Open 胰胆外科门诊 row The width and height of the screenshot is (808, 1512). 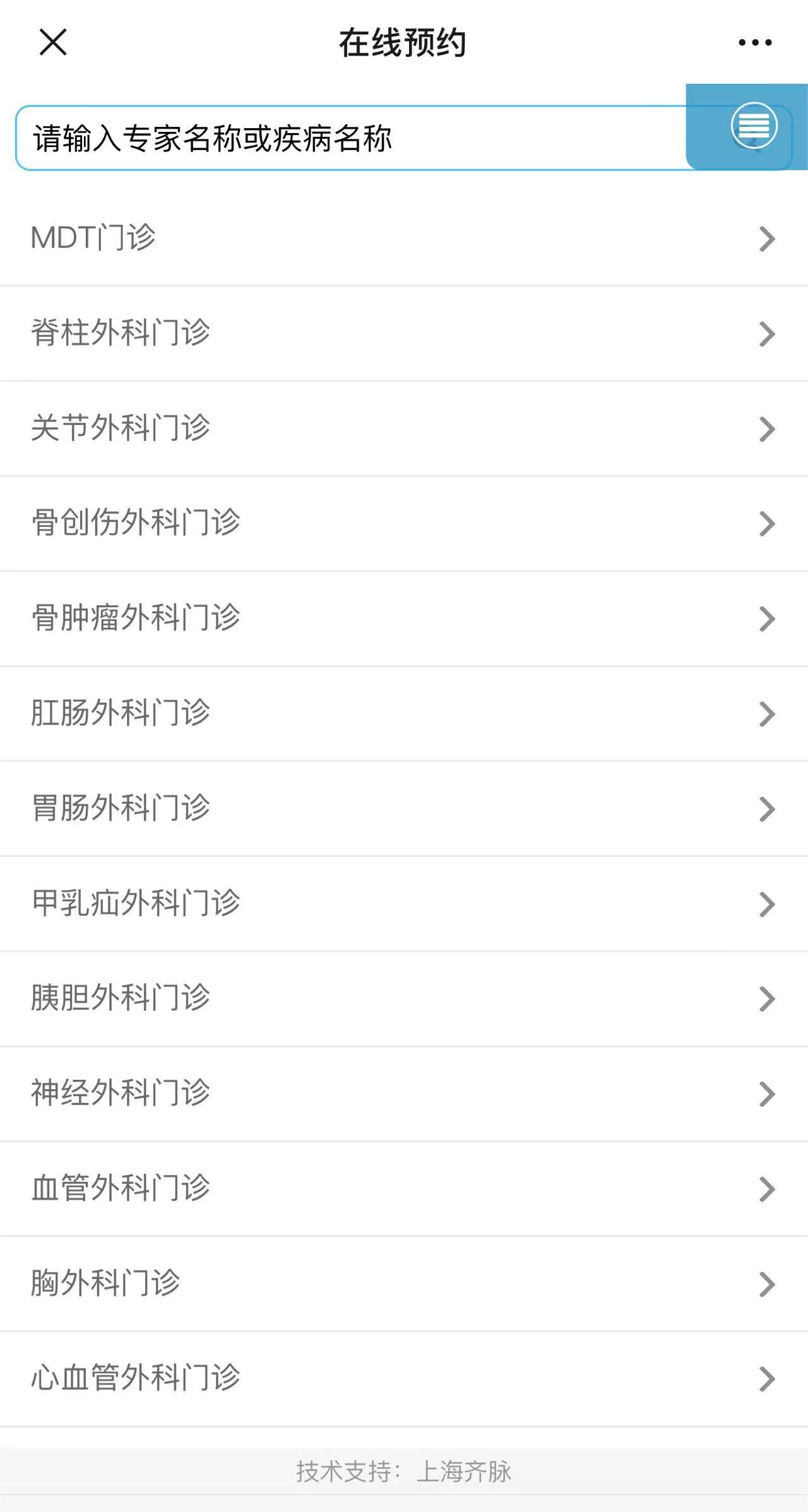pyautogui.click(x=404, y=998)
